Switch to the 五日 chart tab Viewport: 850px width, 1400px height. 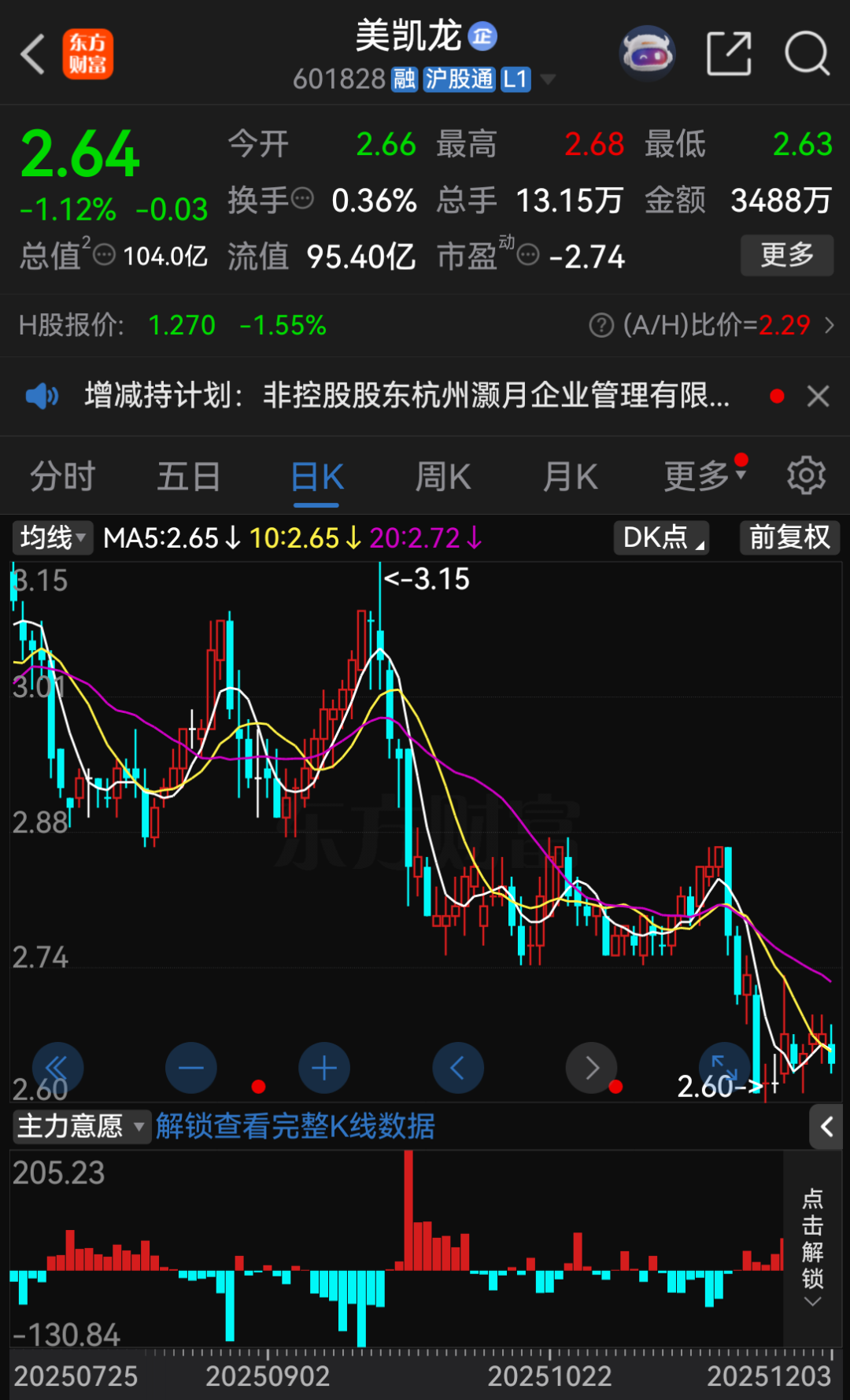coord(189,477)
